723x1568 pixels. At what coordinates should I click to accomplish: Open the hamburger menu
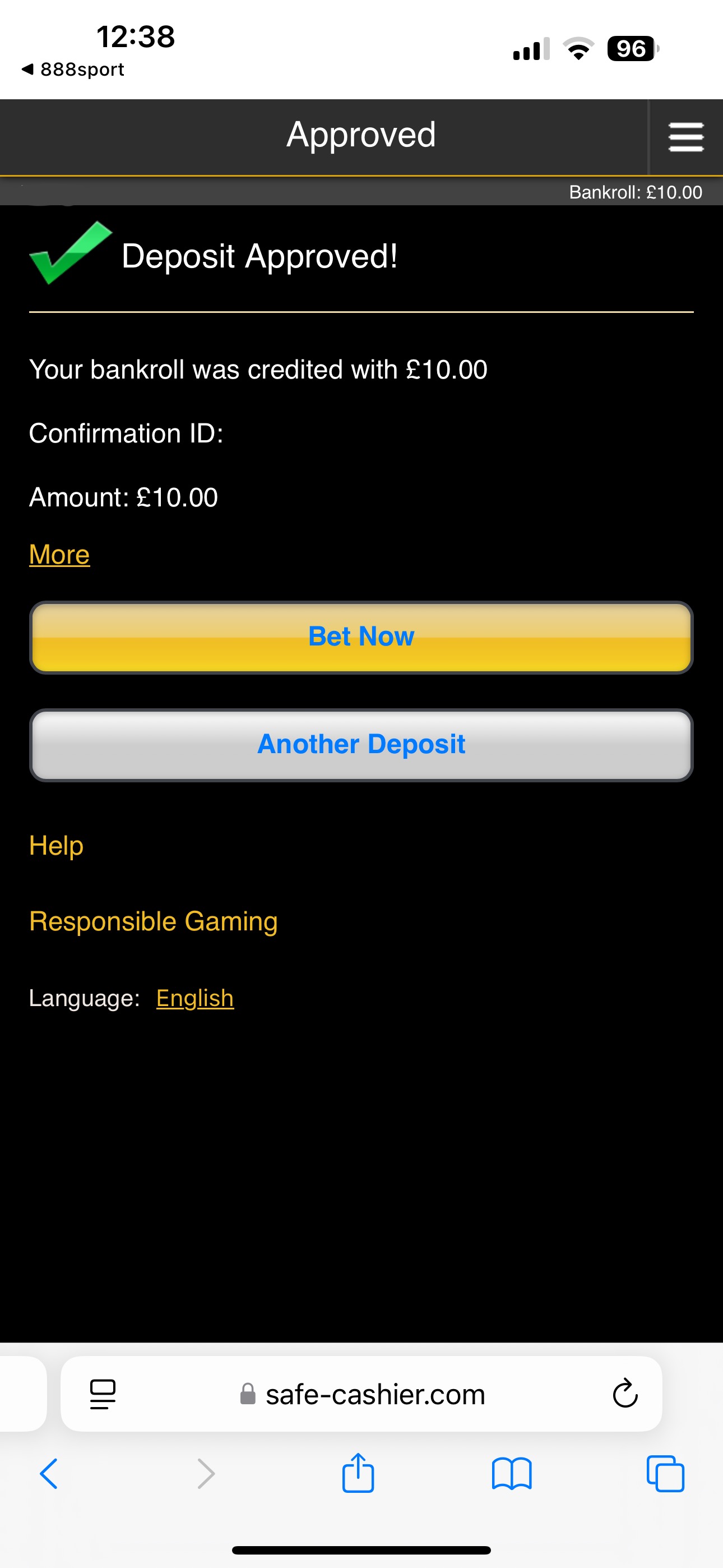coord(686,137)
